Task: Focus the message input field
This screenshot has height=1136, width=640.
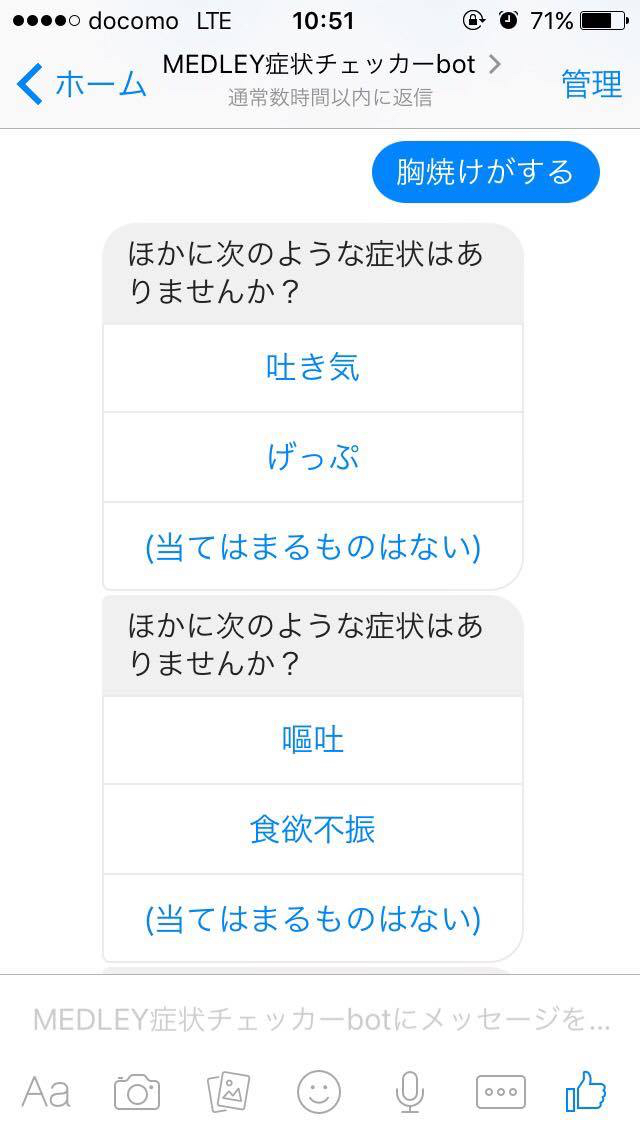Action: tap(320, 1020)
